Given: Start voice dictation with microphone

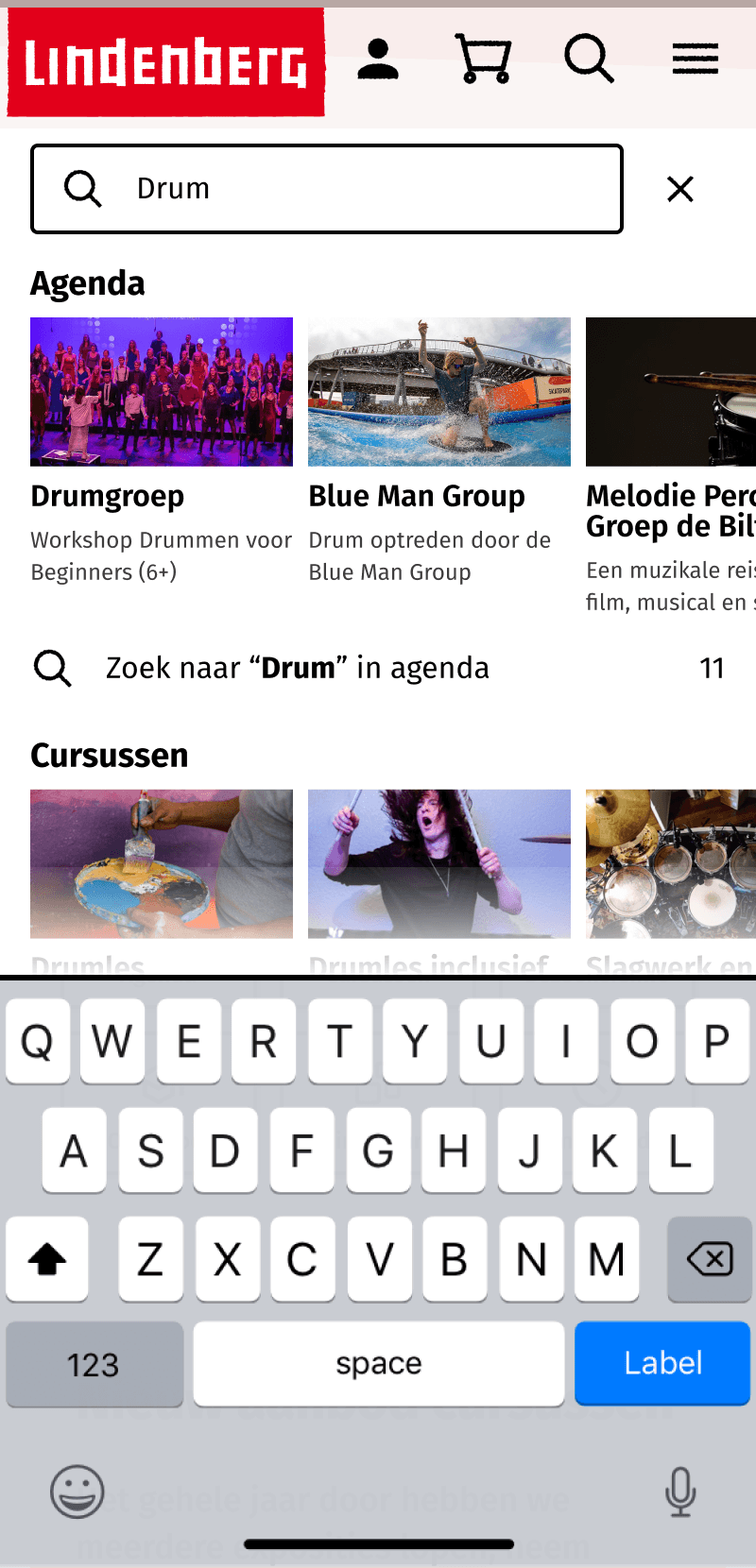Looking at the screenshot, I should (680, 1491).
